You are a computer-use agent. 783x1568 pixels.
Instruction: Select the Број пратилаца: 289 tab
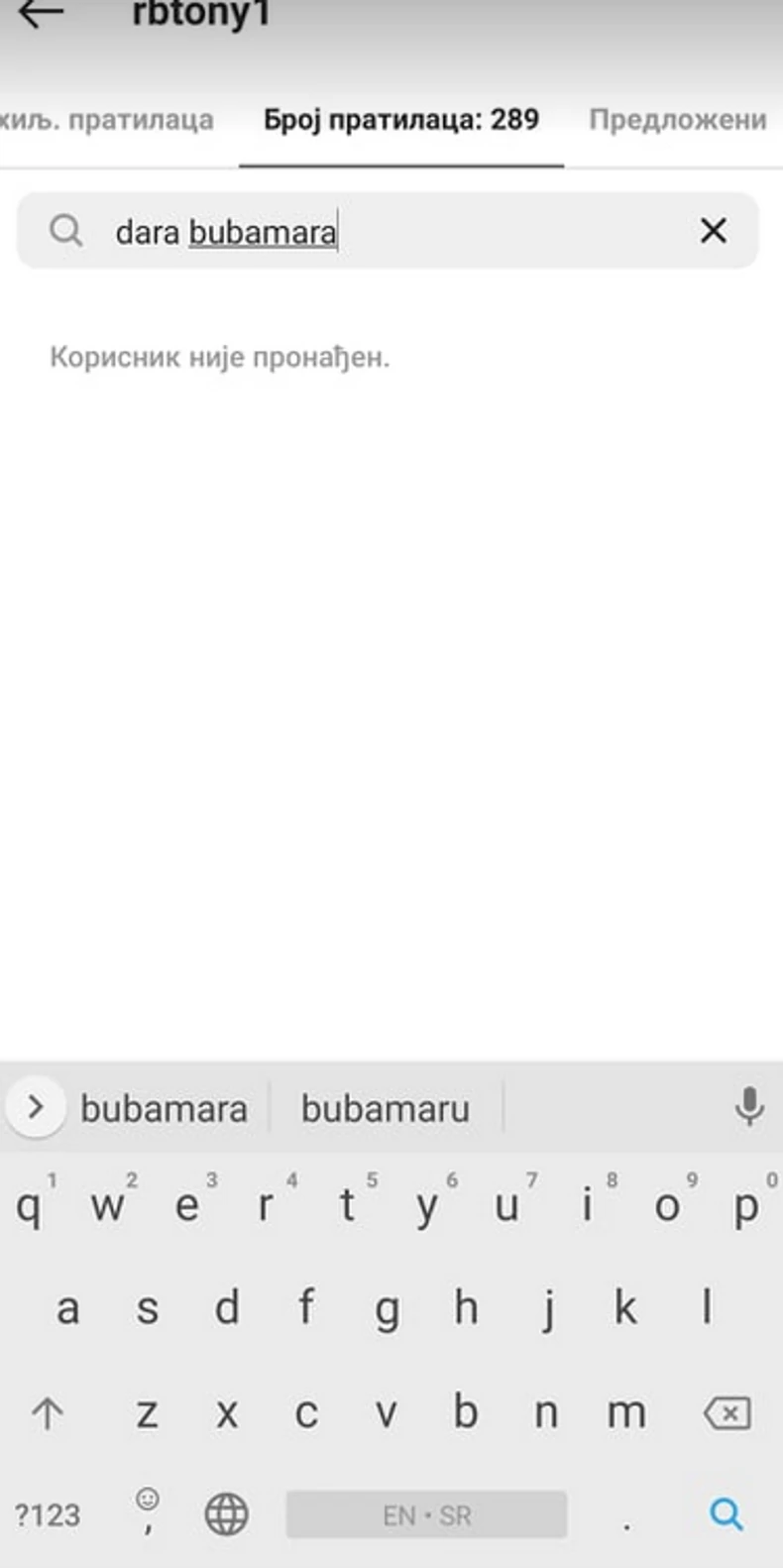click(401, 120)
